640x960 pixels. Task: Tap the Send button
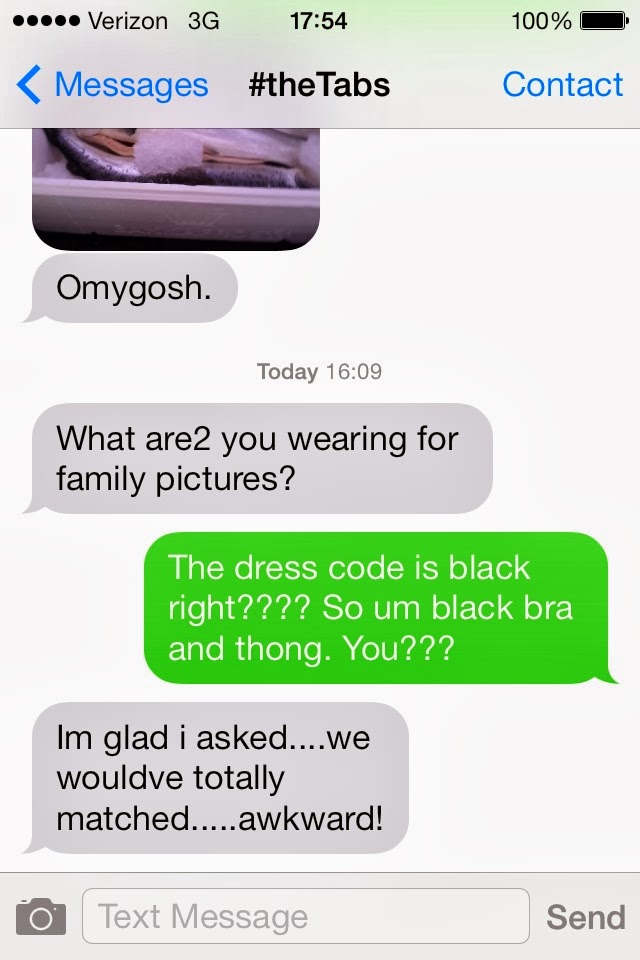[x=586, y=916]
